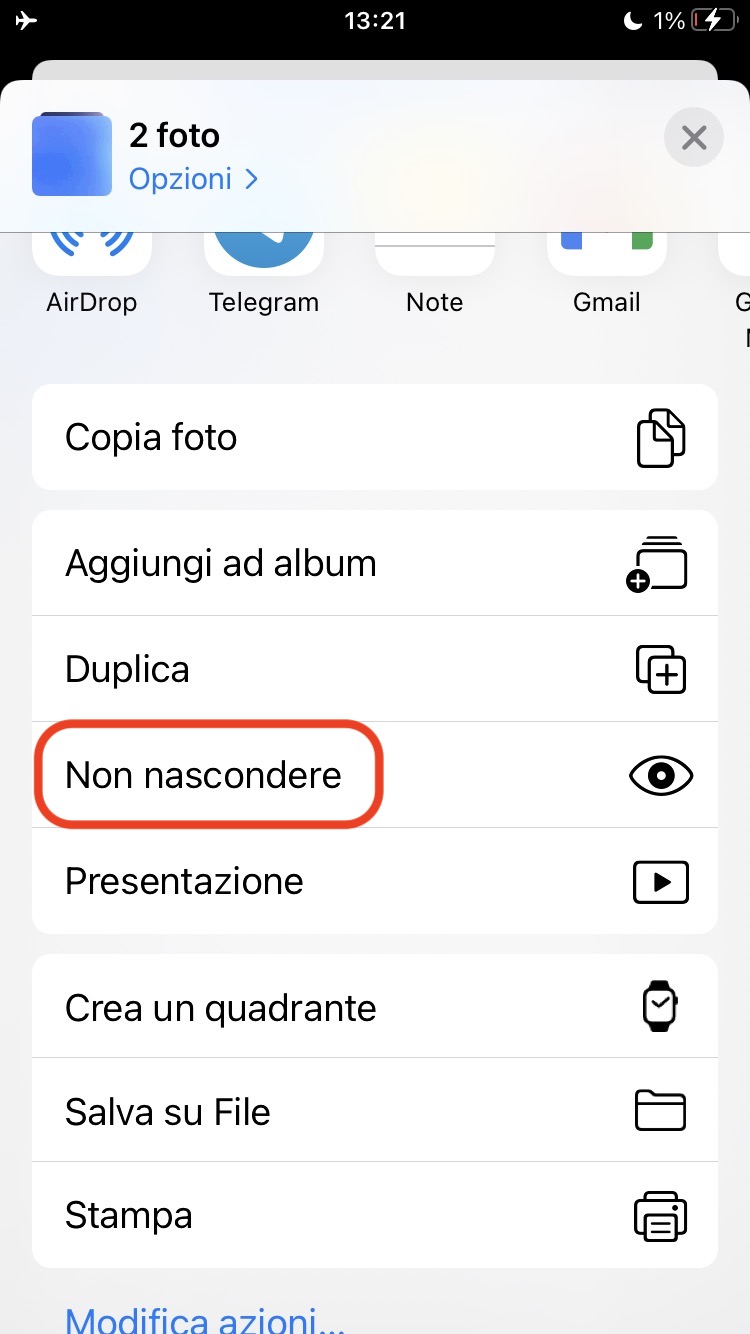Close the share sheet
This screenshot has height=1334, width=750.
[693, 137]
